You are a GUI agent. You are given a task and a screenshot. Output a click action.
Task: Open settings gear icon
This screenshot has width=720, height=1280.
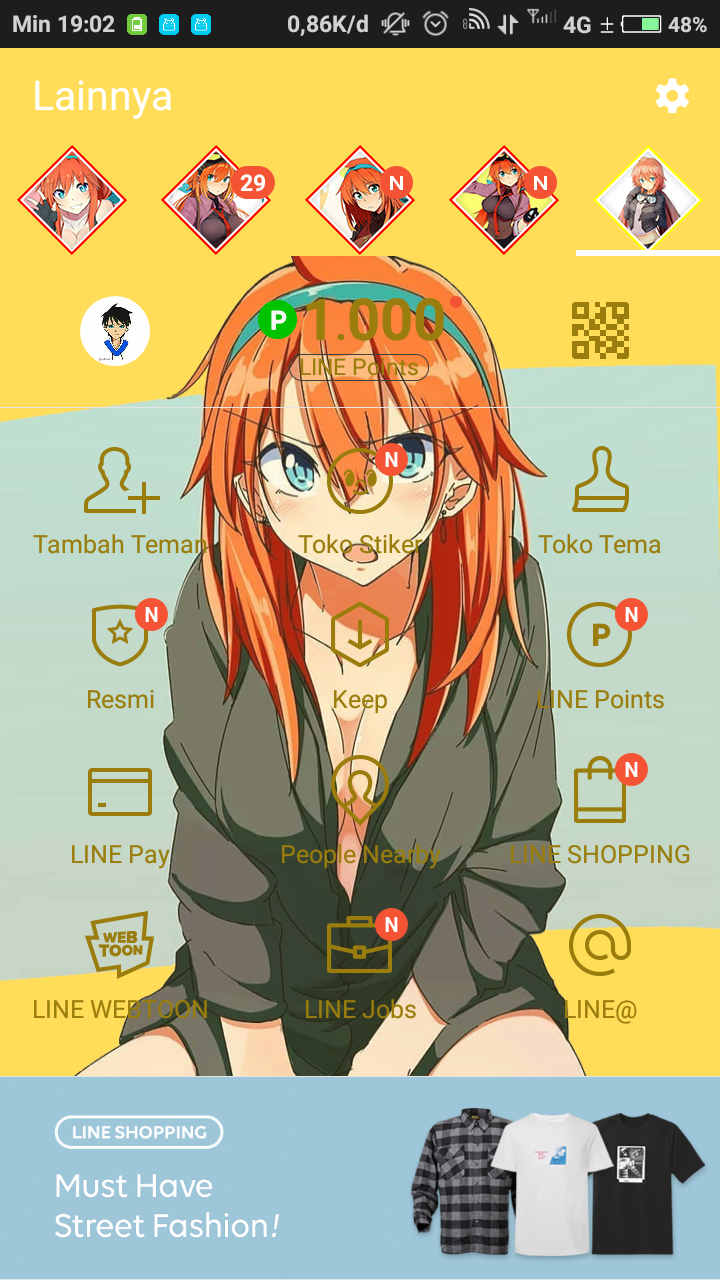click(672, 96)
